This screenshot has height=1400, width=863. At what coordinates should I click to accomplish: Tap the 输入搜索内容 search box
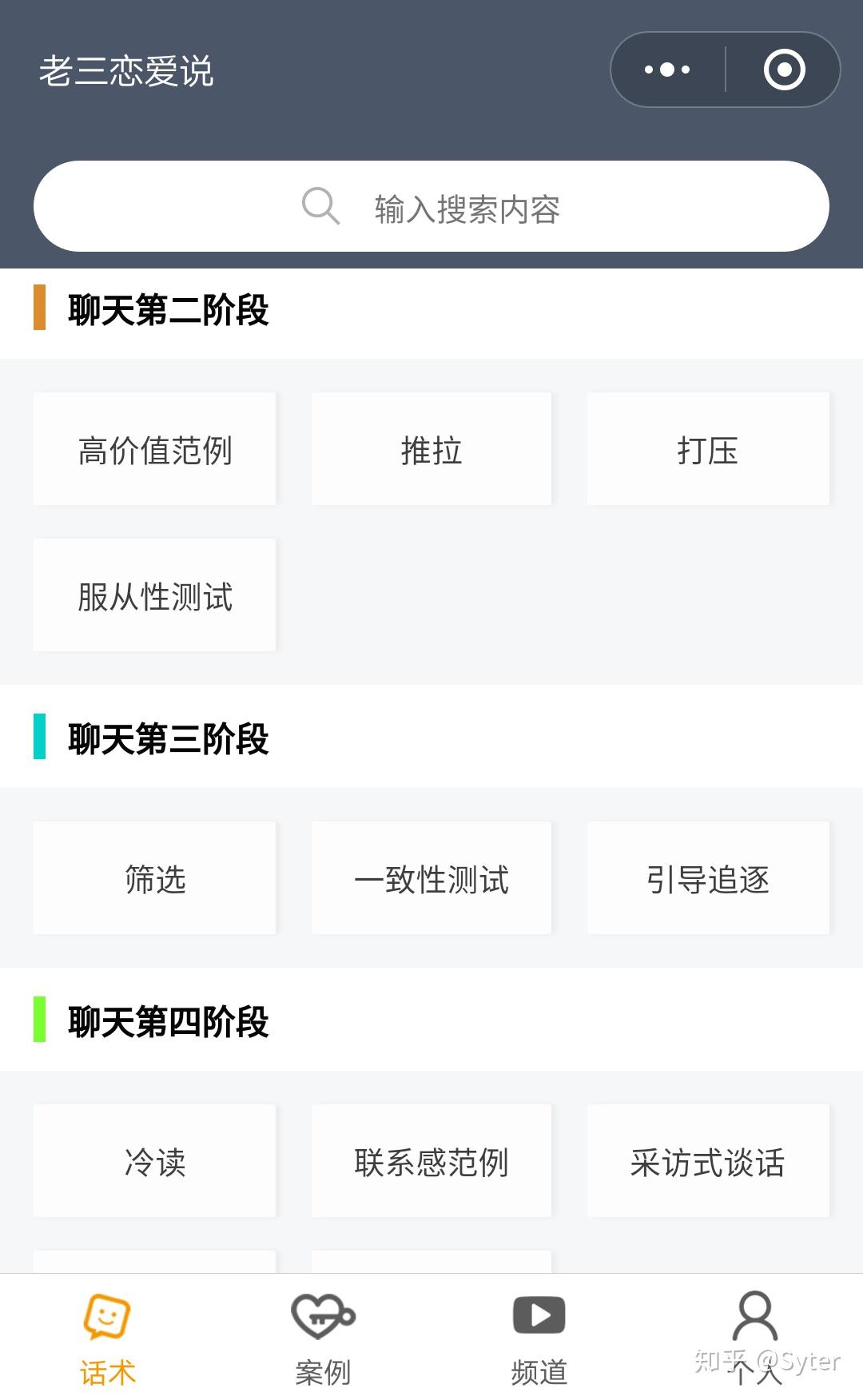(431, 207)
